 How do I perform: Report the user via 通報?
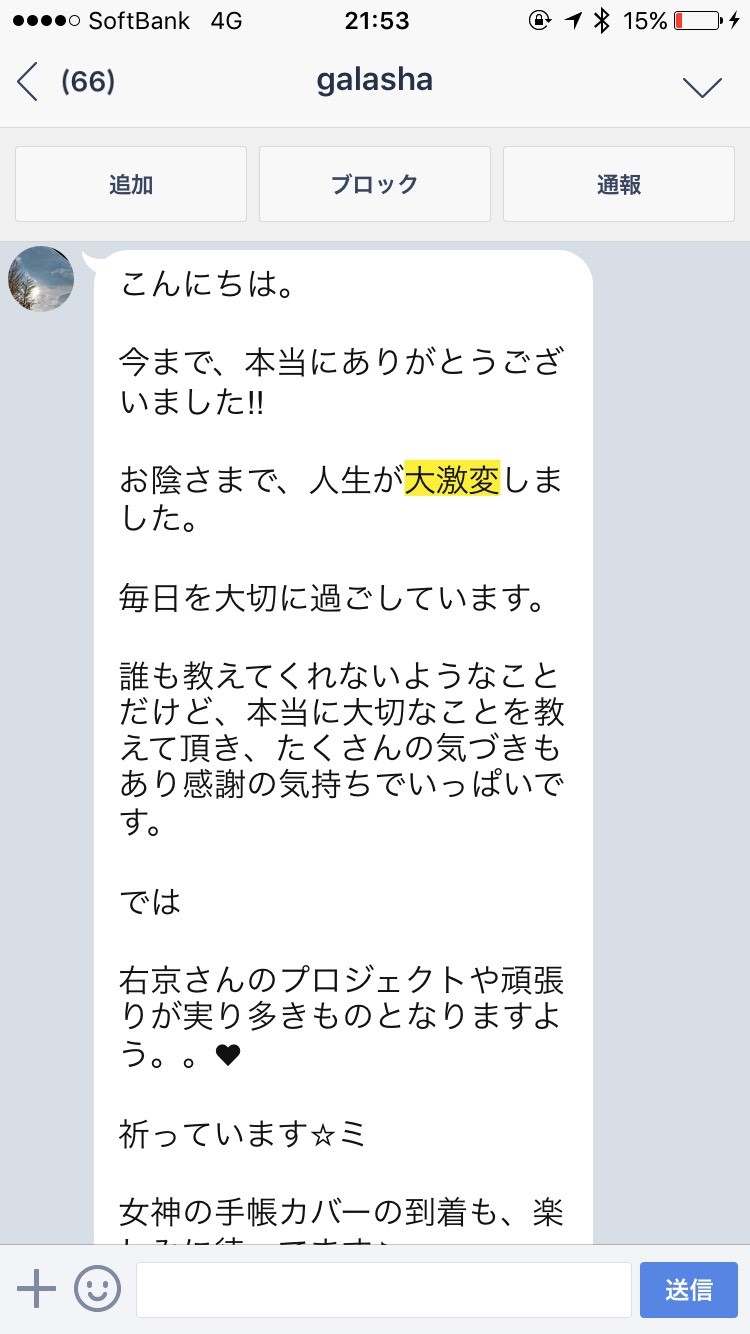[618, 184]
